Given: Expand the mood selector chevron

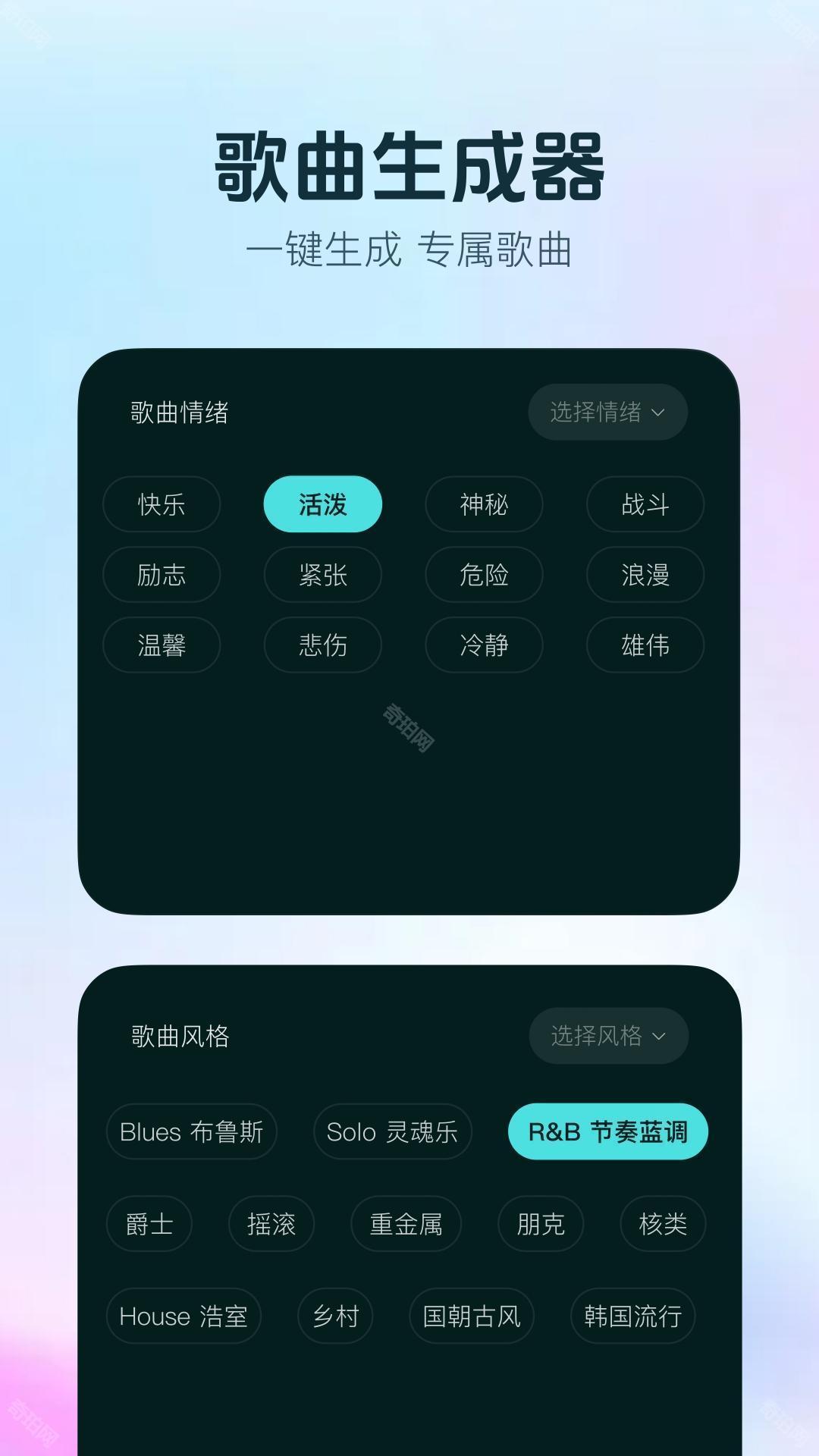Looking at the screenshot, I should click(x=659, y=412).
